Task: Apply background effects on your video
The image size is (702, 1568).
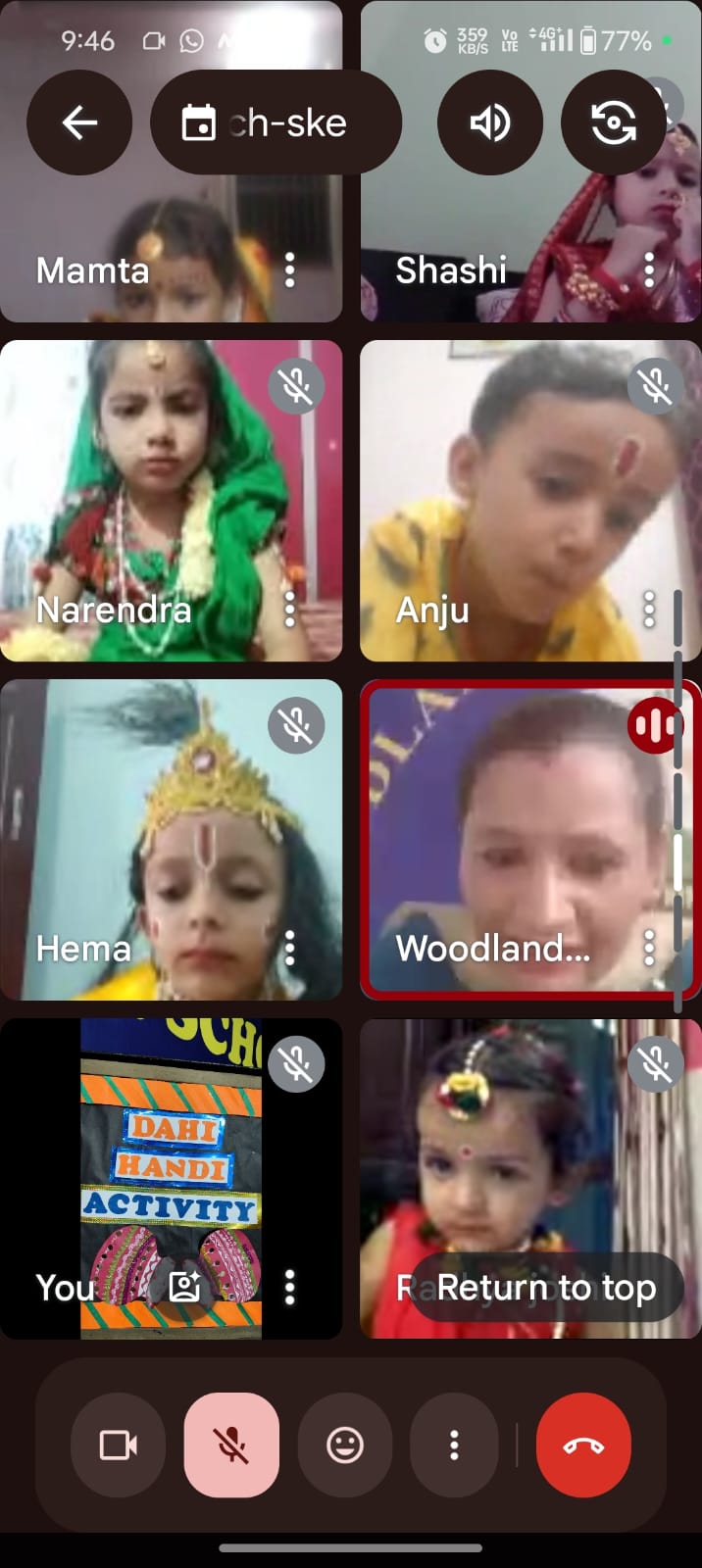Action: point(184,1287)
